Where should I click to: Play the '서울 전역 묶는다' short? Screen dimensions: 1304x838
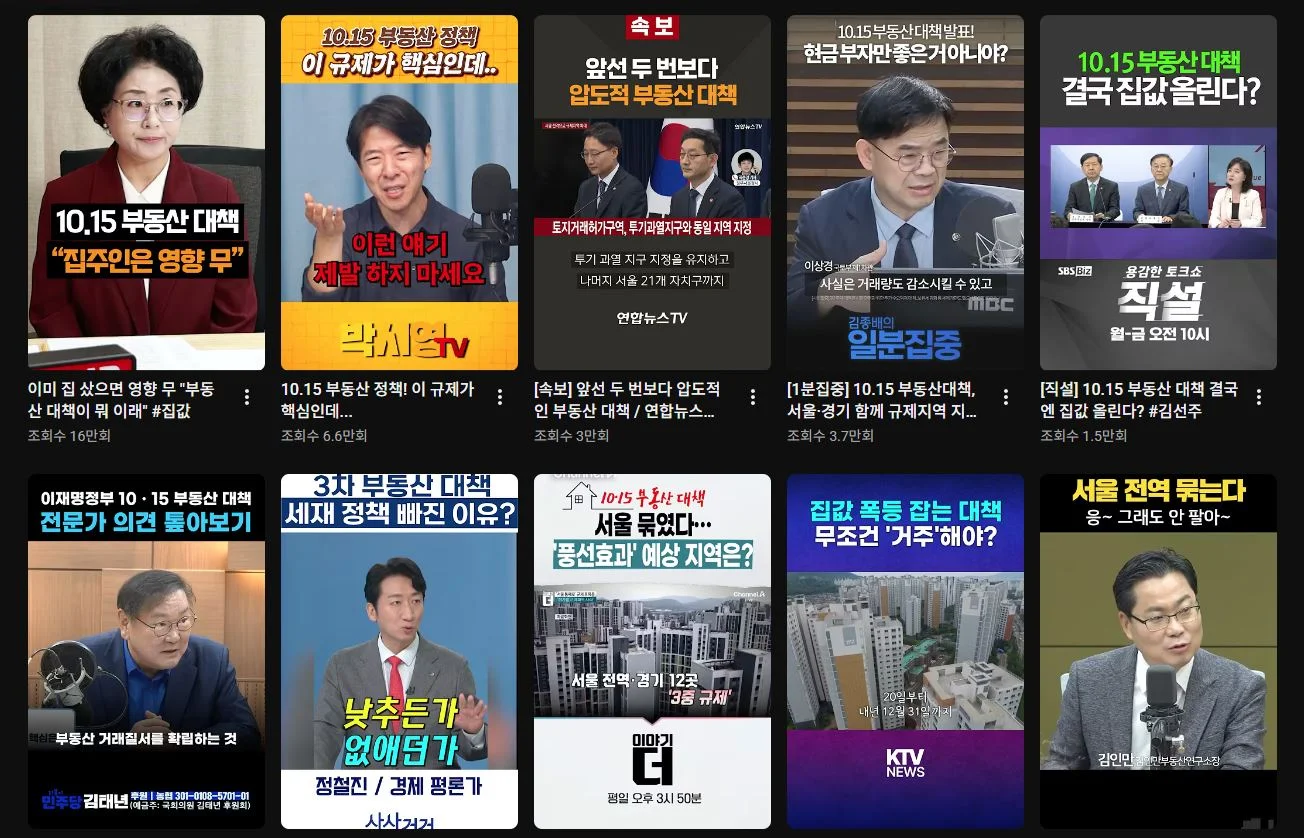coord(1158,650)
